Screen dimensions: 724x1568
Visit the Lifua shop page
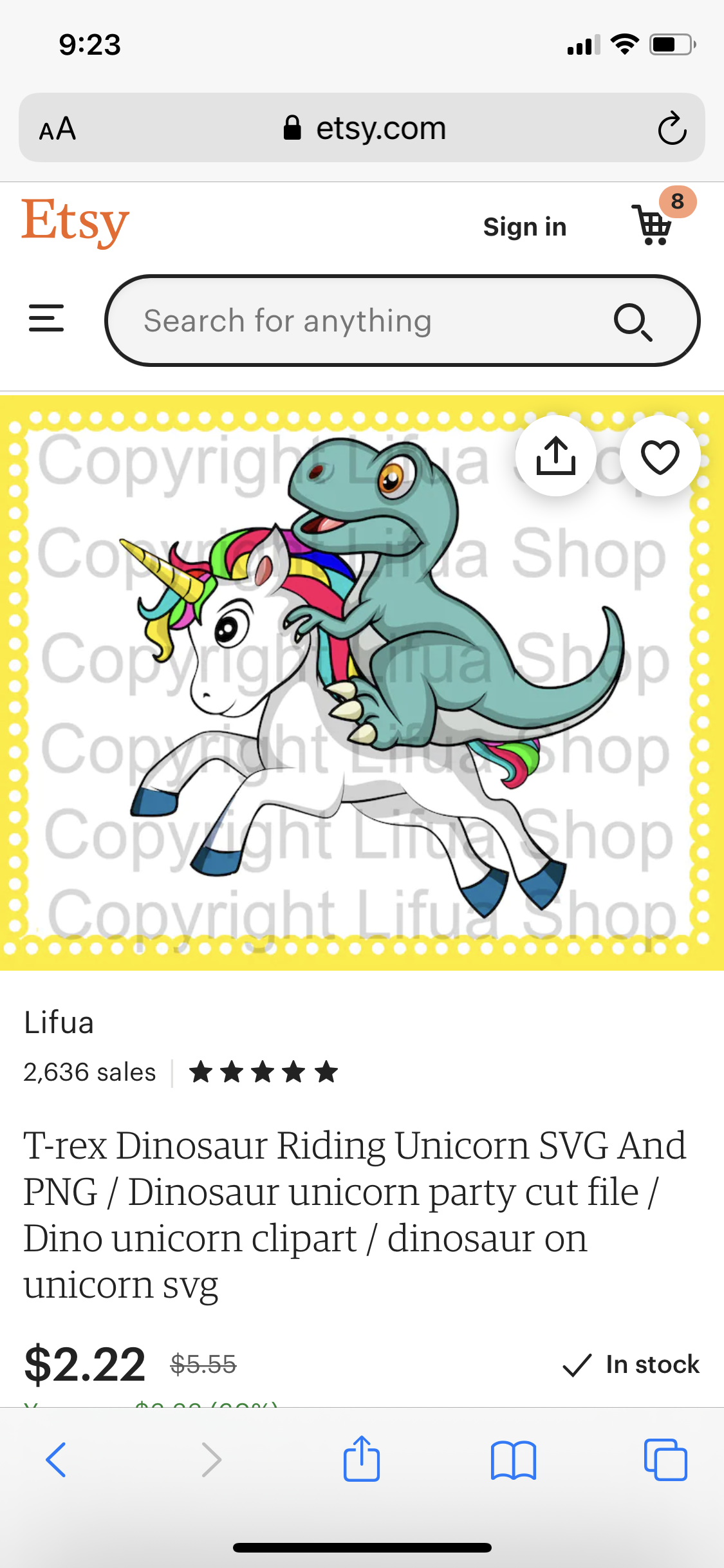pos(59,1023)
